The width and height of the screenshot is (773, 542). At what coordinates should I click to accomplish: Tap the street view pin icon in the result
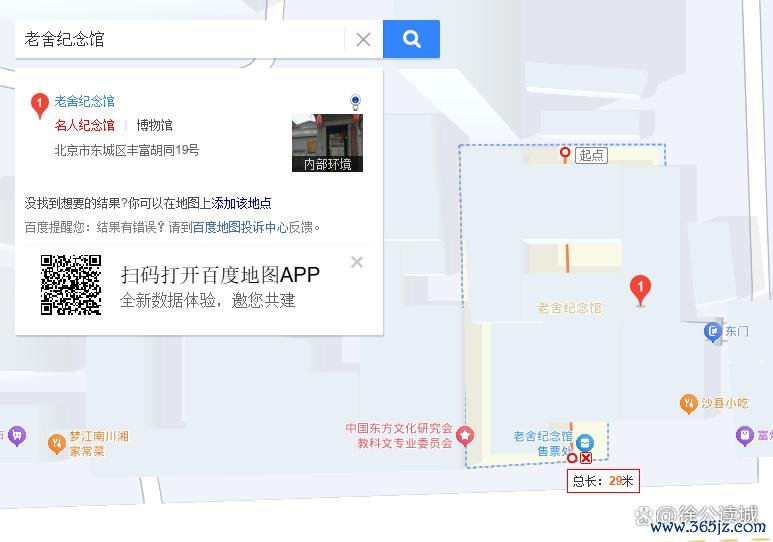pos(355,102)
